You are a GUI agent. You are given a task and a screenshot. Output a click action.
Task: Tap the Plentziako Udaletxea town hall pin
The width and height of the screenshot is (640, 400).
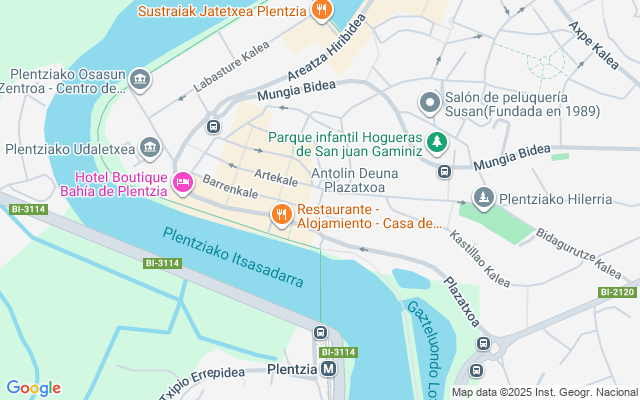tap(150, 148)
